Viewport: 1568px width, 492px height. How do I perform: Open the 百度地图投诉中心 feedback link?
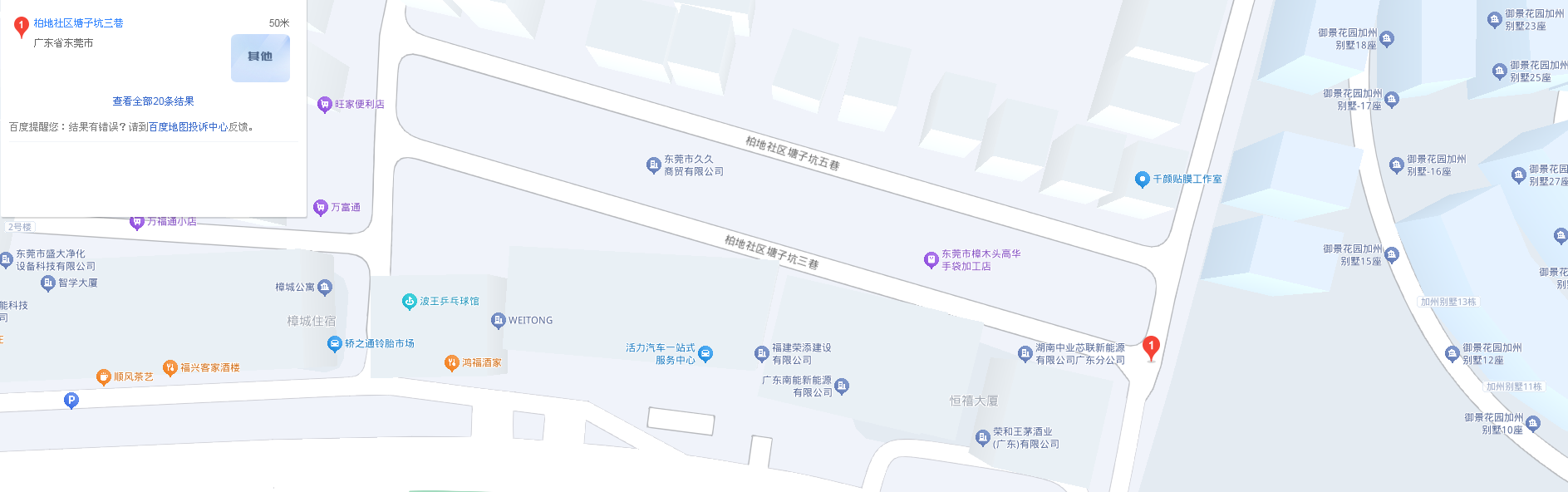point(188,127)
